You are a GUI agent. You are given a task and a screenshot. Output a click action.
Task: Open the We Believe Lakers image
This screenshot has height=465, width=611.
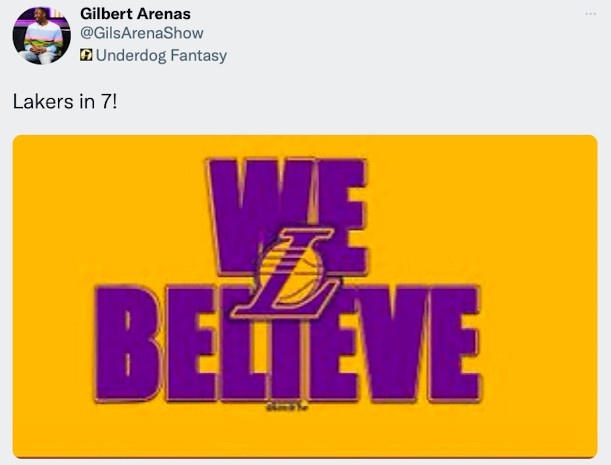pyautogui.click(x=305, y=295)
